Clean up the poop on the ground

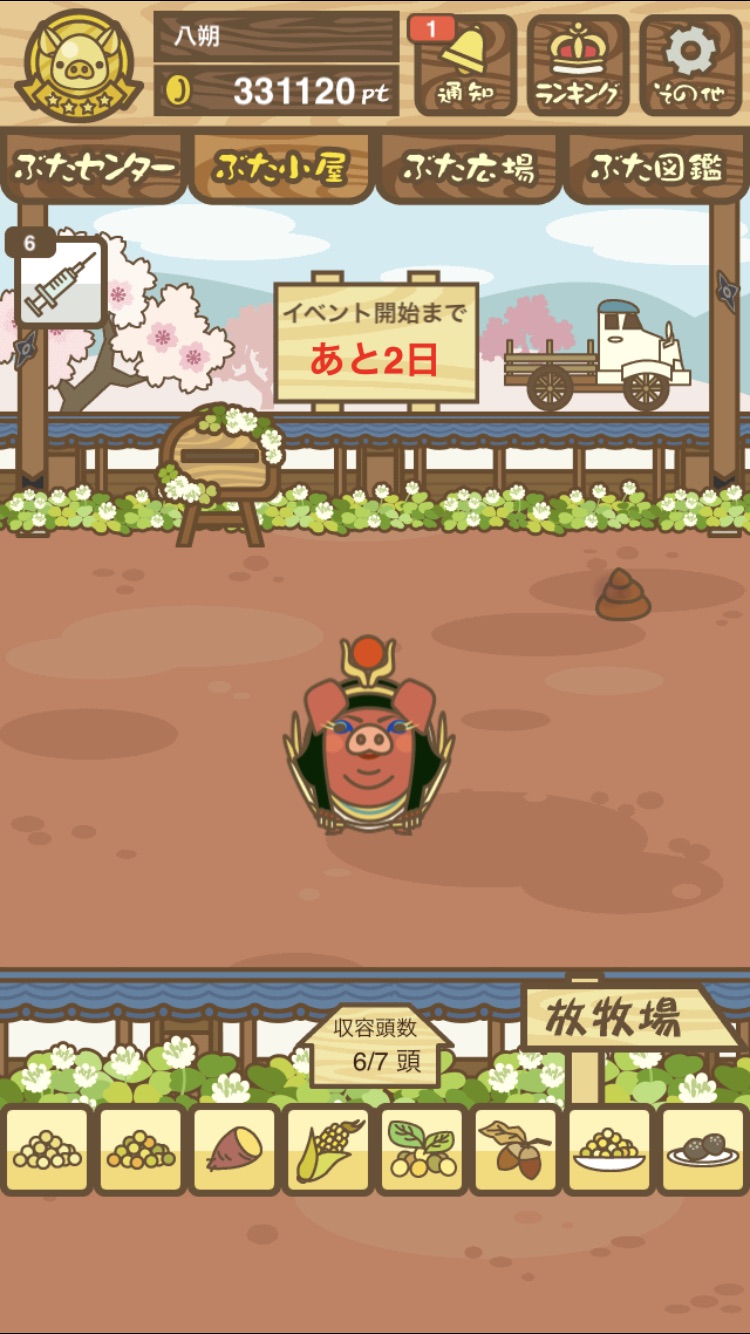(x=623, y=595)
